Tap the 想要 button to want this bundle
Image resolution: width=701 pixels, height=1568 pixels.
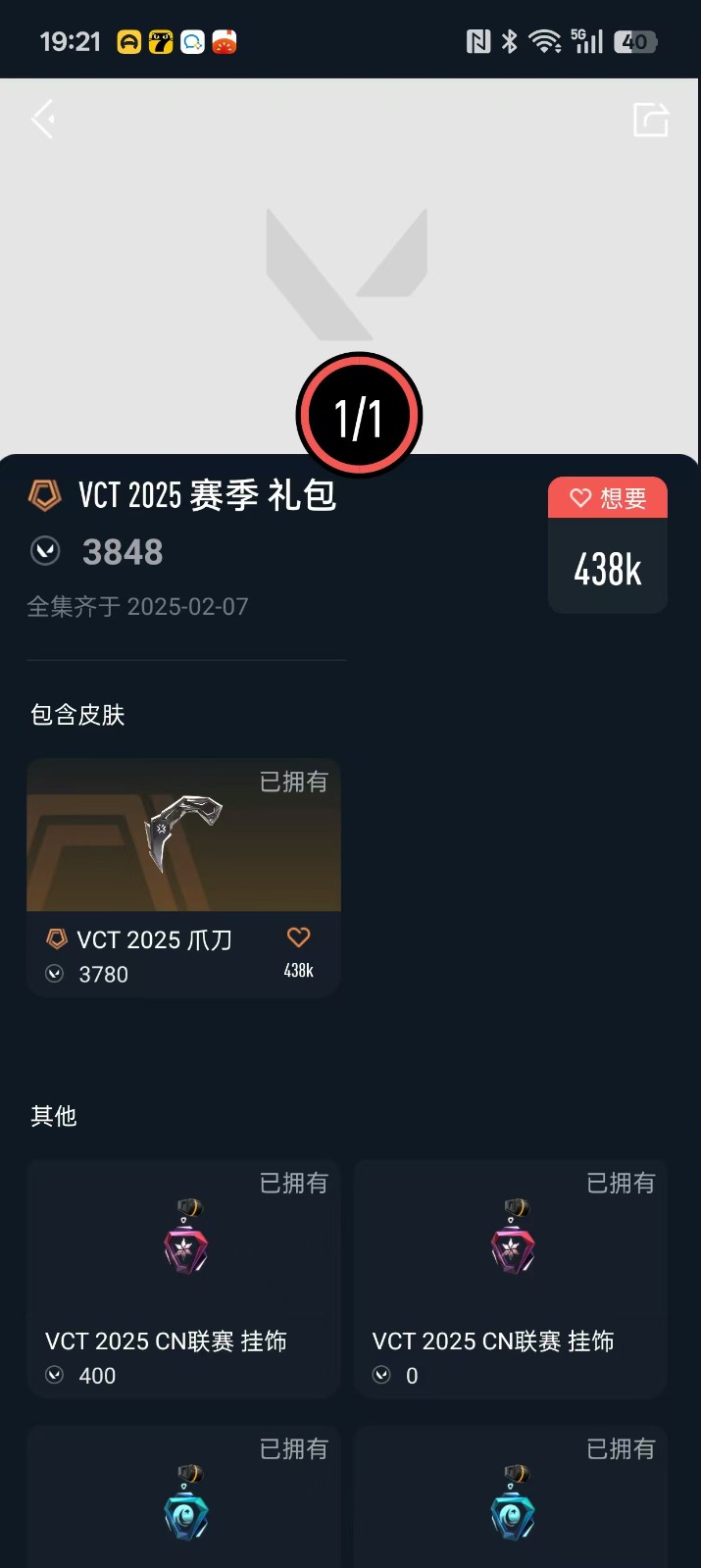[608, 498]
